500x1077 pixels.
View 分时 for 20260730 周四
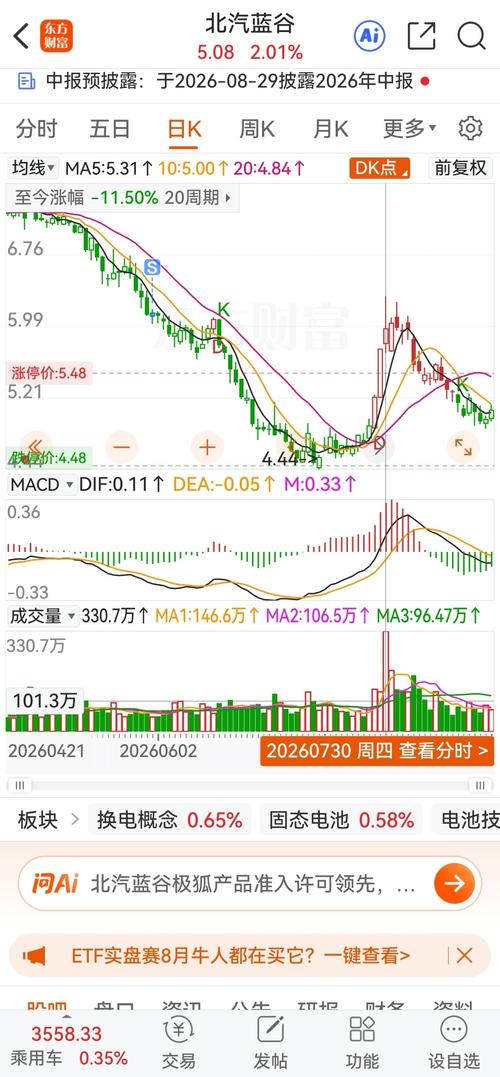[x=378, y=751]
